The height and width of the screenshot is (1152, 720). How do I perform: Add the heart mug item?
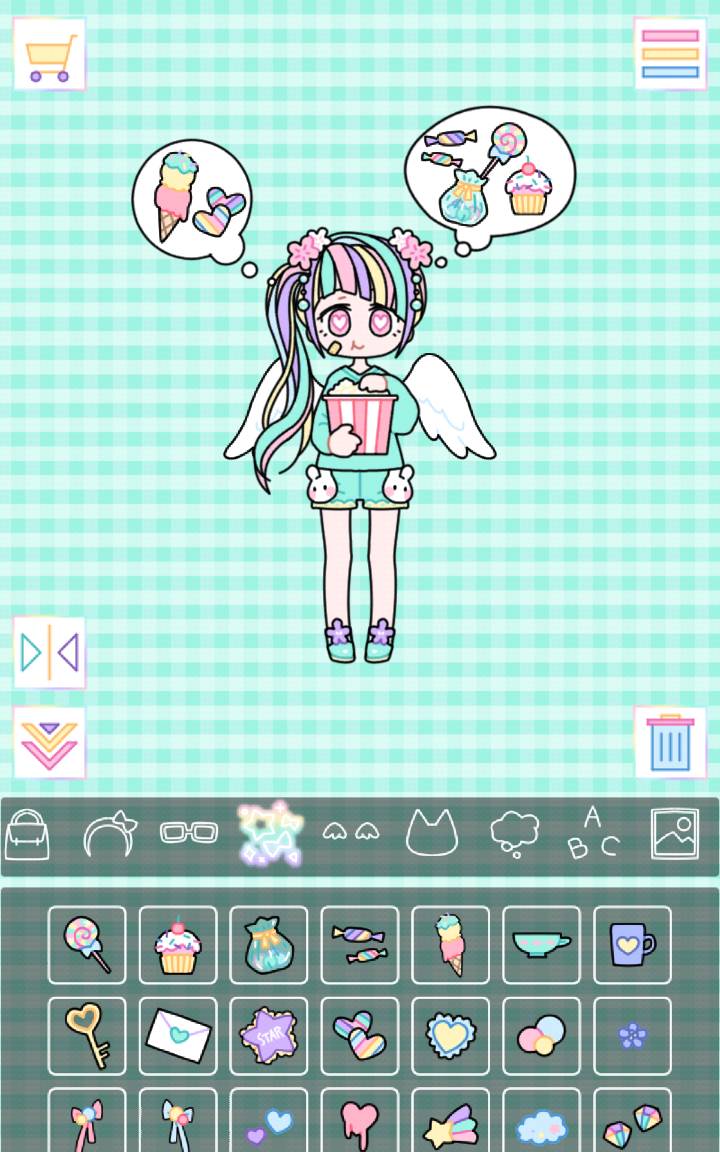(x=632, y=945)
